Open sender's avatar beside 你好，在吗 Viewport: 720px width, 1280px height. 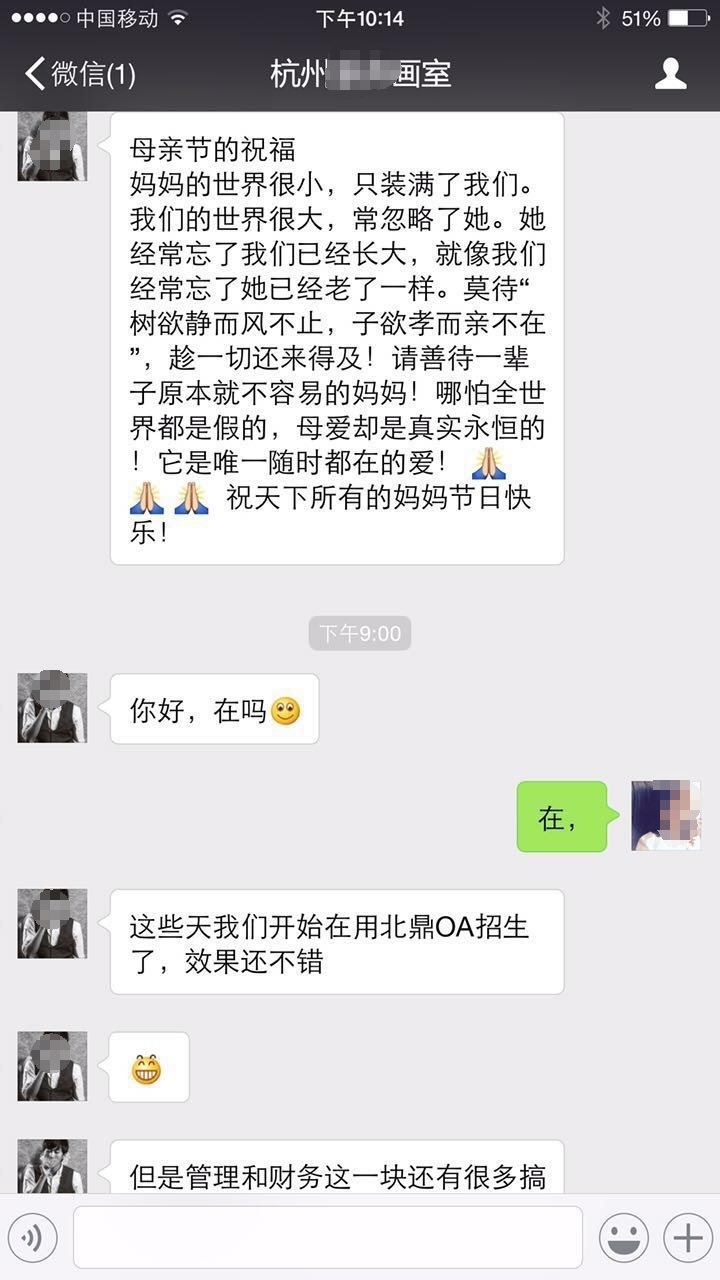[52, 708]
